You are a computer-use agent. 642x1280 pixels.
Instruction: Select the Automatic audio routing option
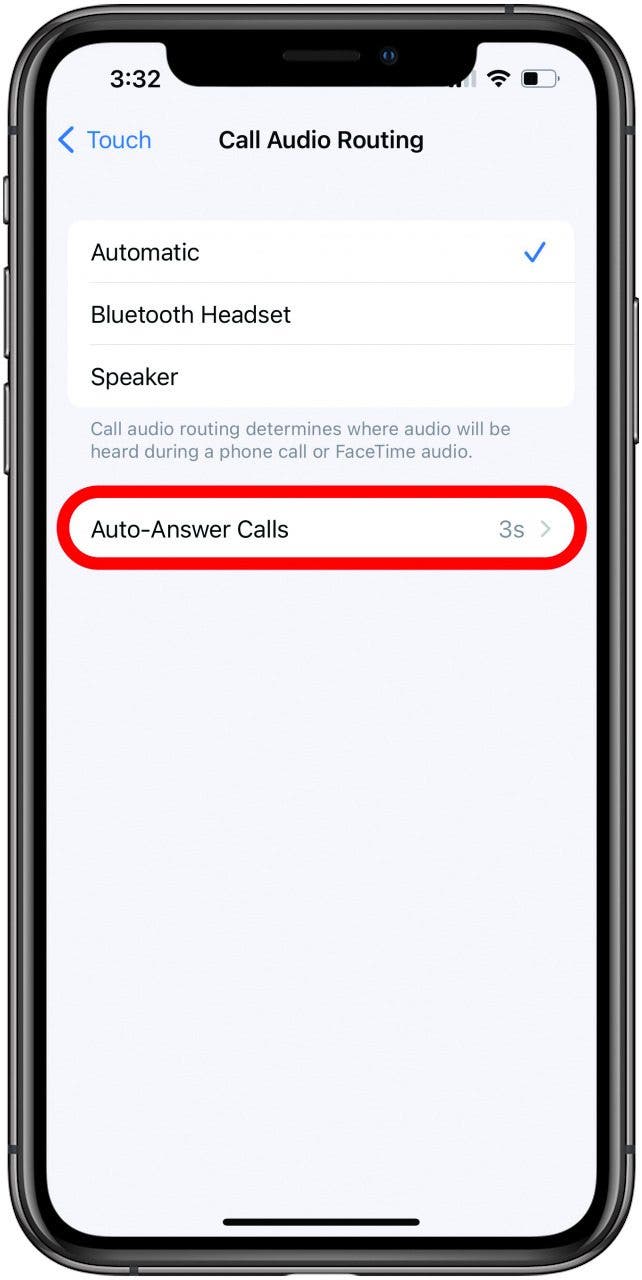click(x=320, y=253)
